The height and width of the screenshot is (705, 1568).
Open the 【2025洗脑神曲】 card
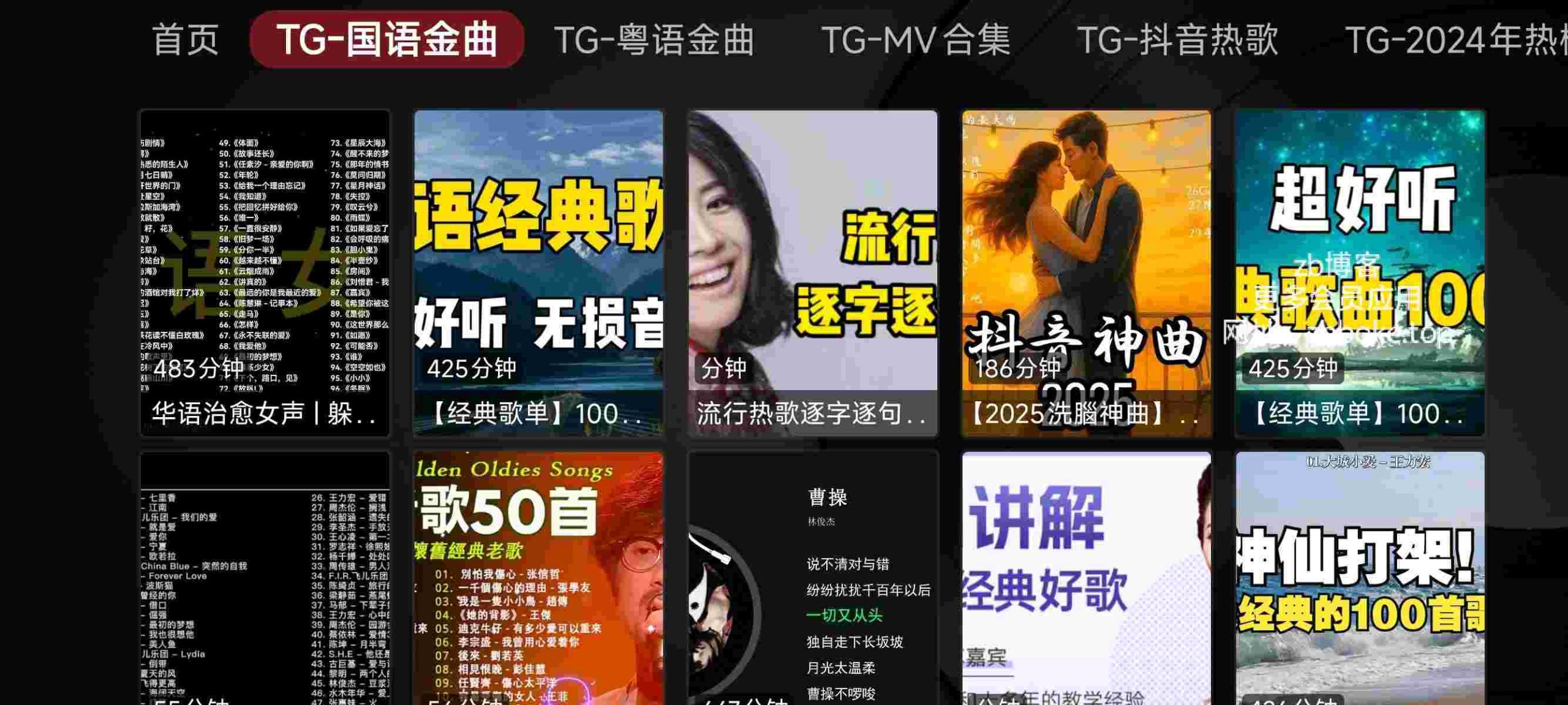(1086, 273)
